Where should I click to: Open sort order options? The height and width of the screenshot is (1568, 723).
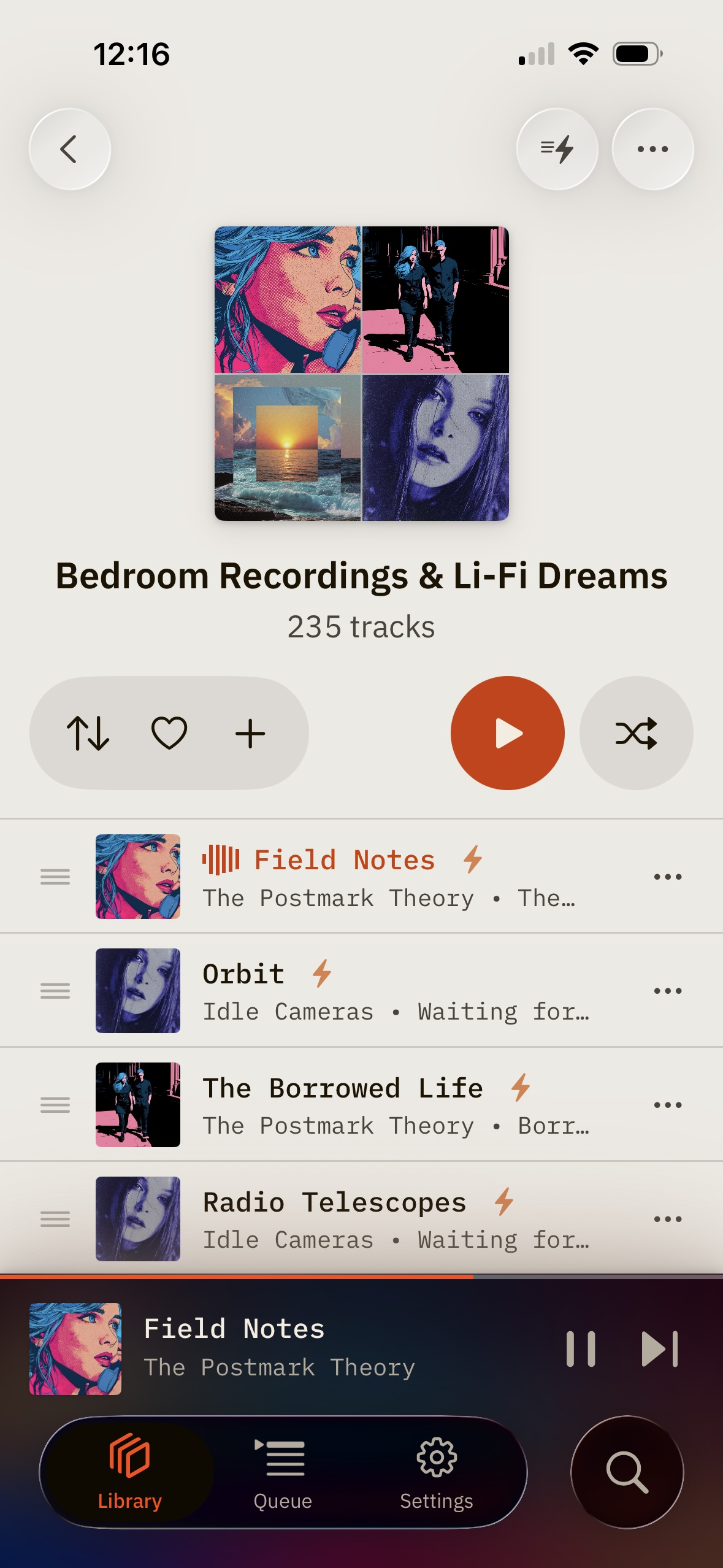tap(88, 733)
